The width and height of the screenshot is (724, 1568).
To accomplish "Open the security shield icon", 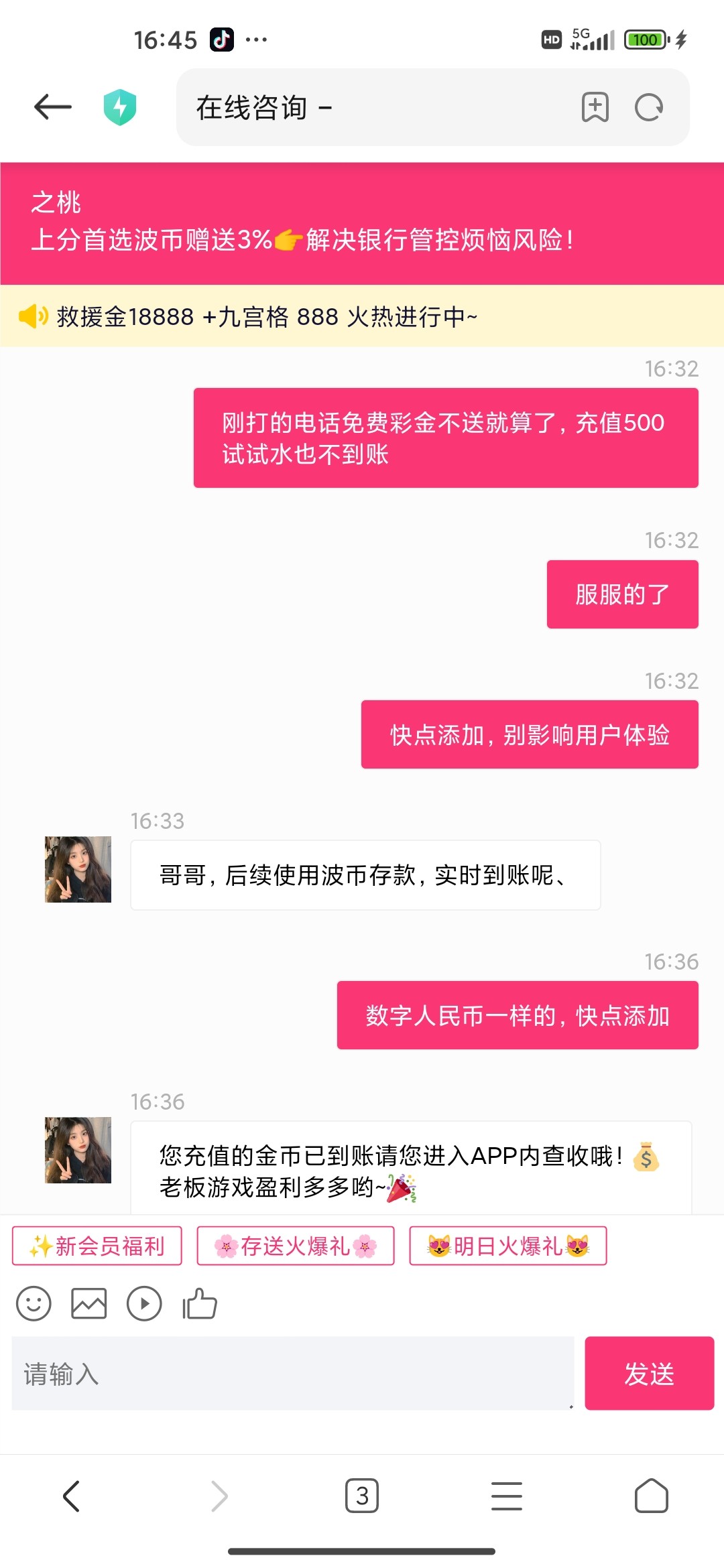I will click(x=120, y=107).
